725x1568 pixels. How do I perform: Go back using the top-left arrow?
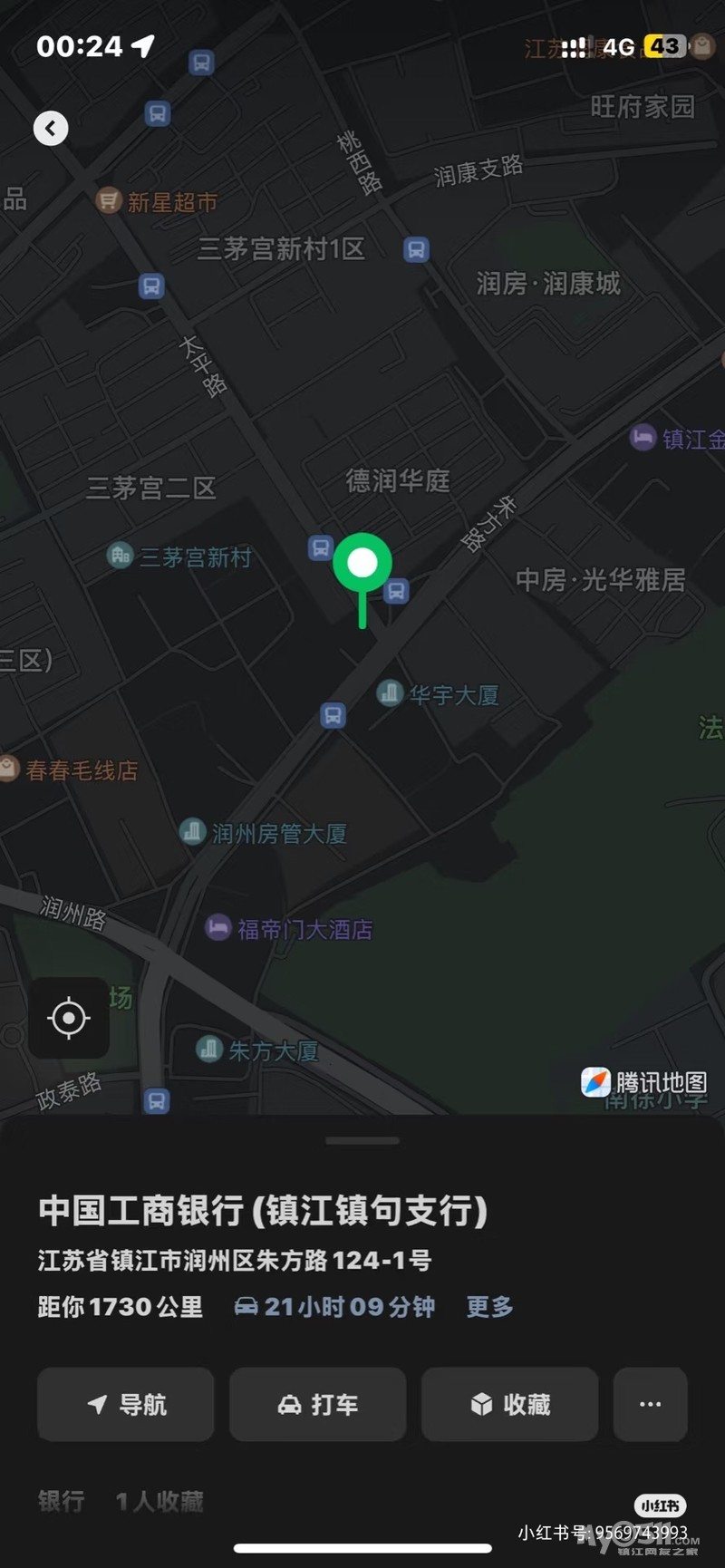click(x=51, y=129)
